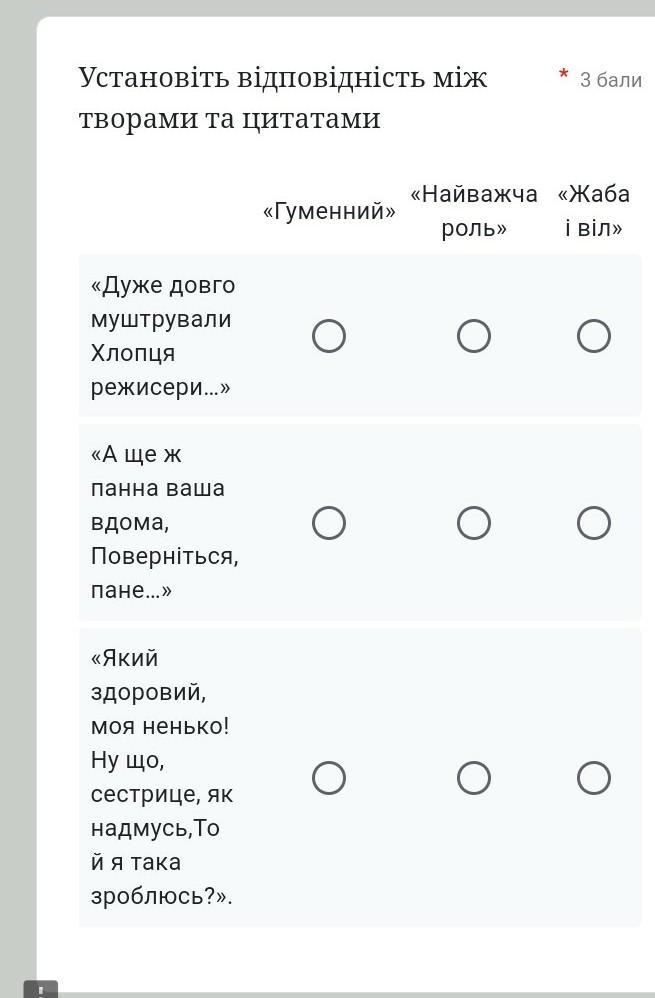Tap the report problem icon at bottom left

pos(41,990)
